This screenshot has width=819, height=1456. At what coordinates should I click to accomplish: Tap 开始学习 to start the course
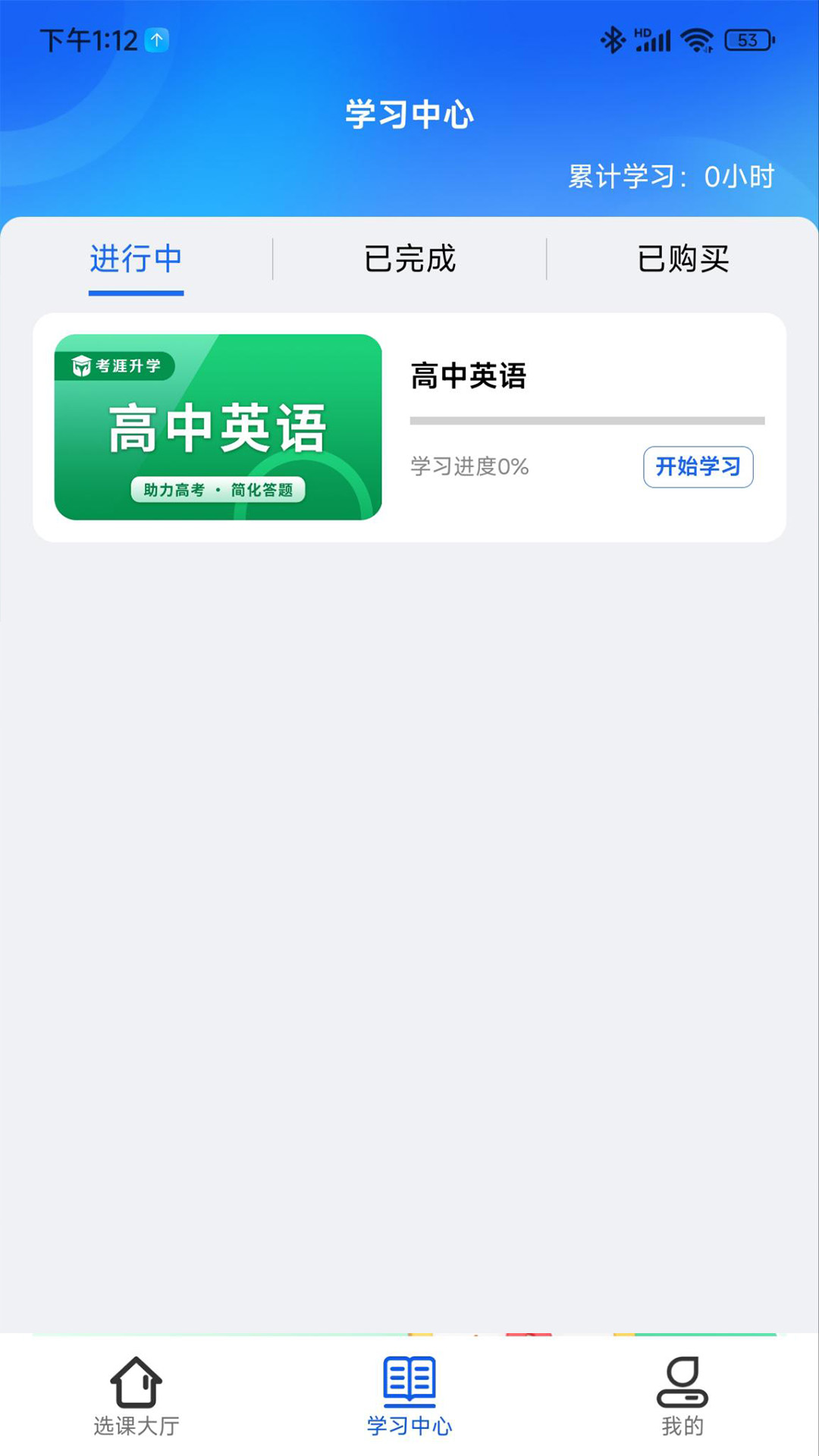(x=698, y=468)
